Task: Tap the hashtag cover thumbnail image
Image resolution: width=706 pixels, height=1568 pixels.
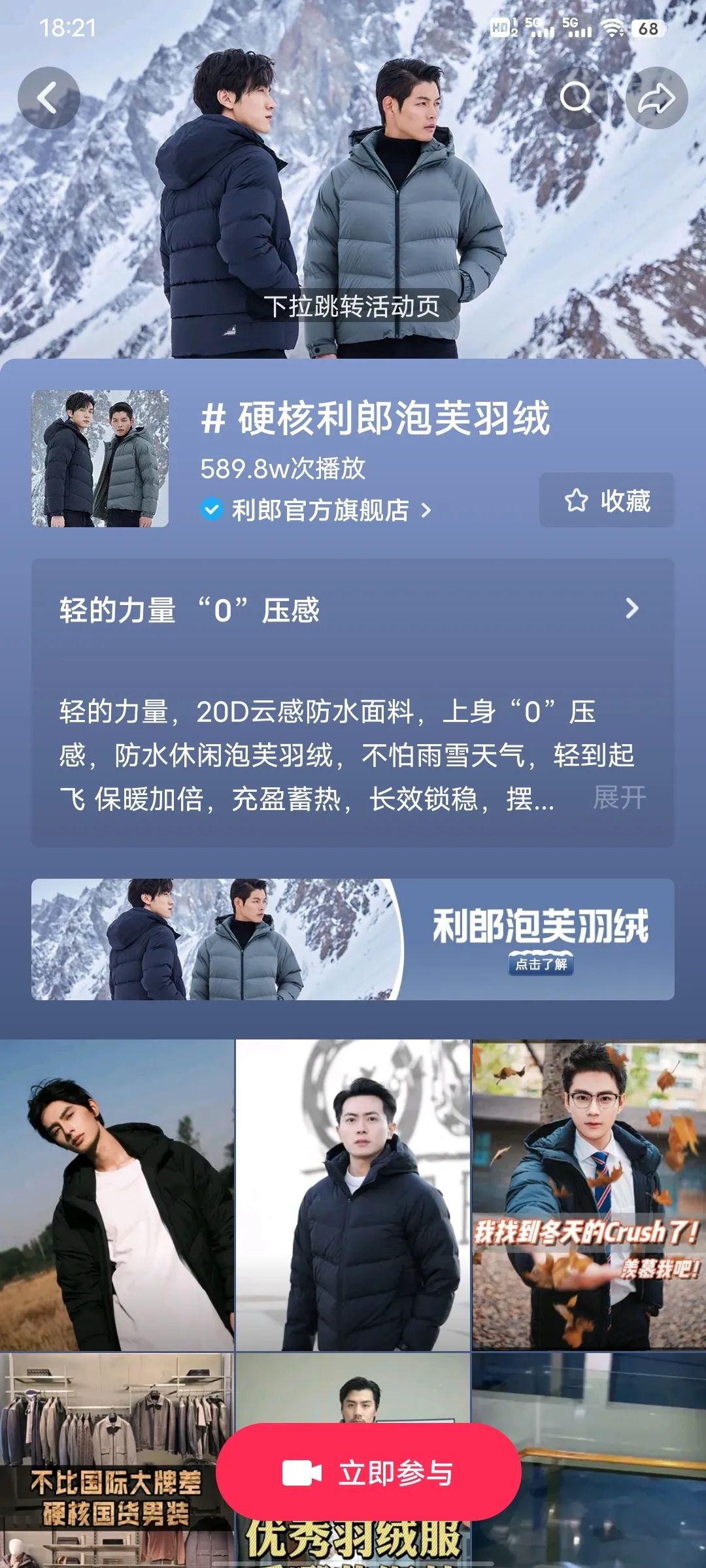Action: point(100,459)
